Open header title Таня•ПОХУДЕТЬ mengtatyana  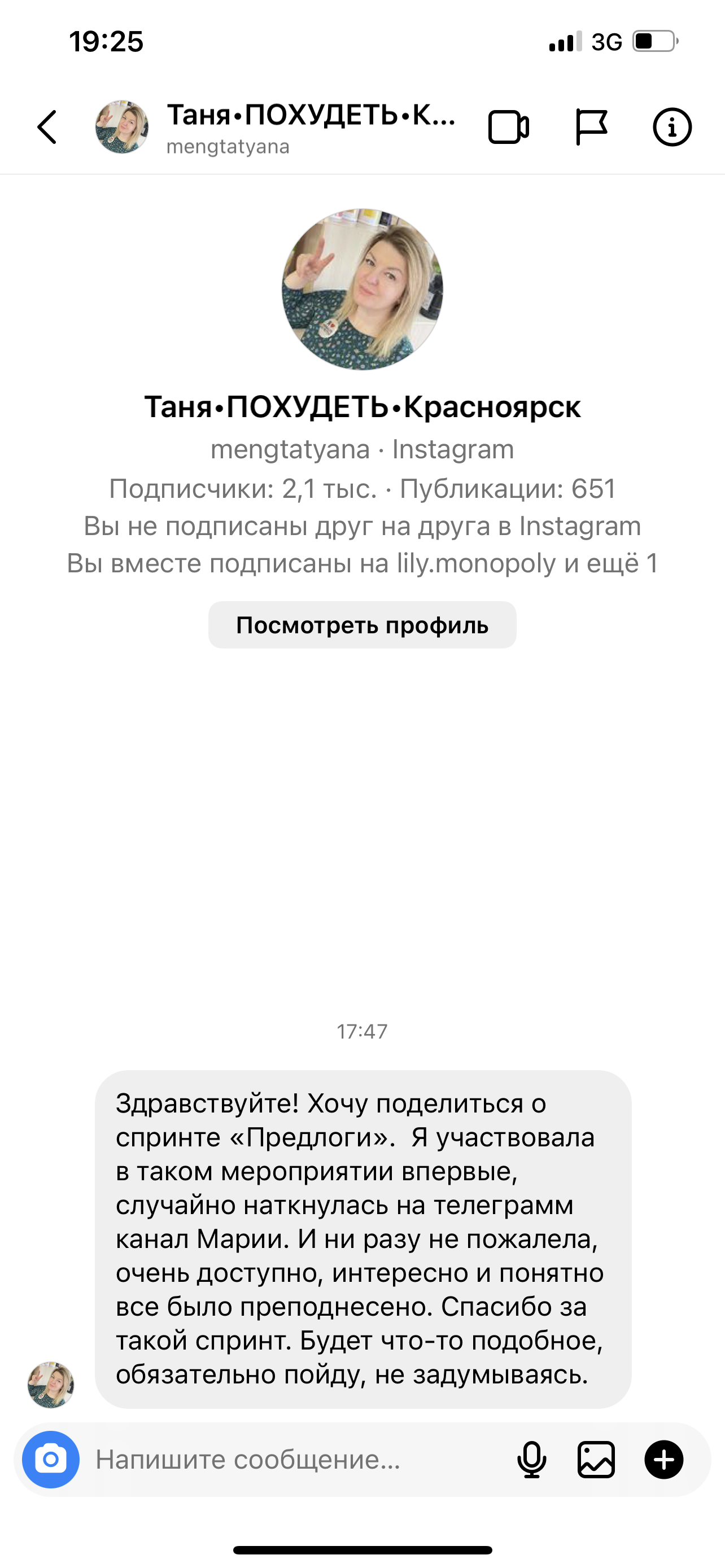click(x=311, y=129)
